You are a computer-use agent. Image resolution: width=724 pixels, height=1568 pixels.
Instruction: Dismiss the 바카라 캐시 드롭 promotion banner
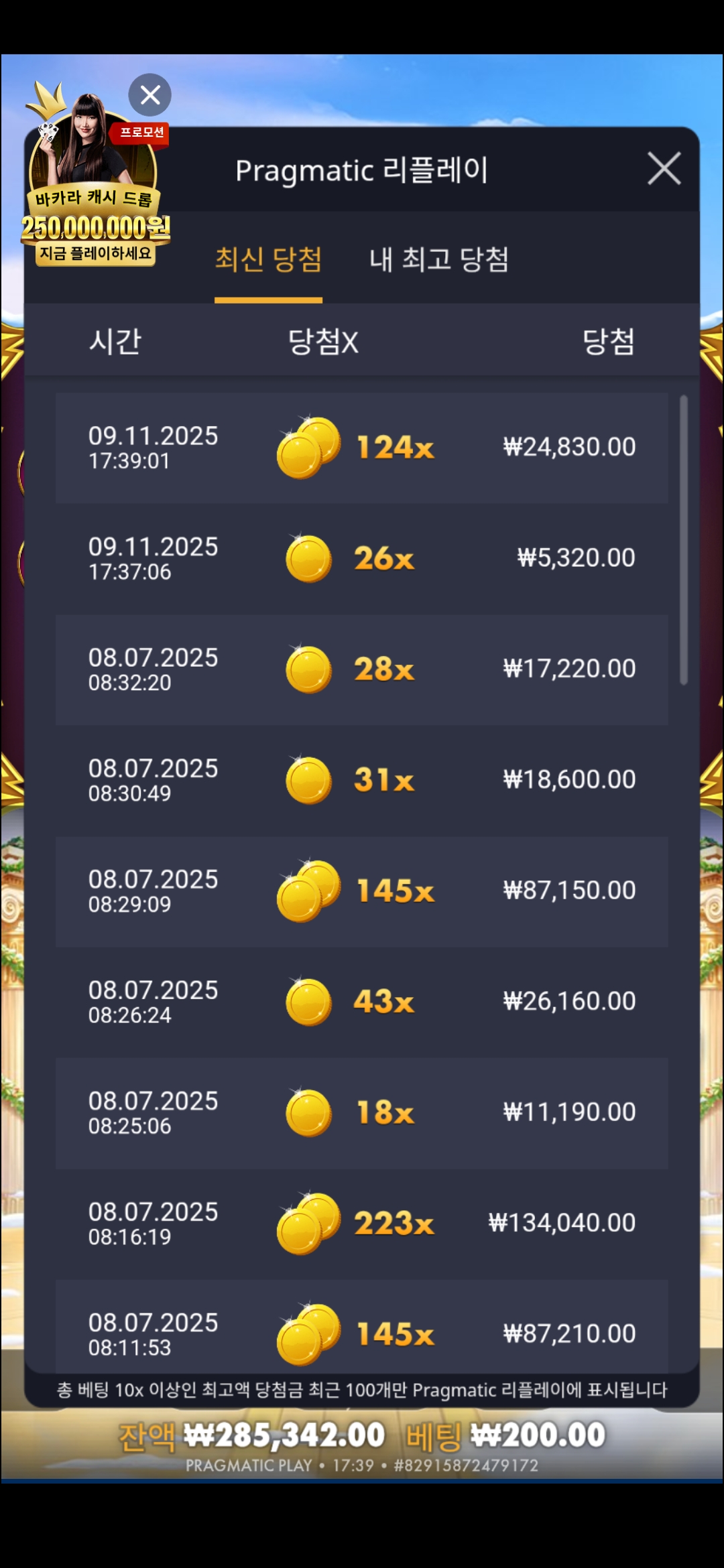pyautogui.click(x=149, y=94)
